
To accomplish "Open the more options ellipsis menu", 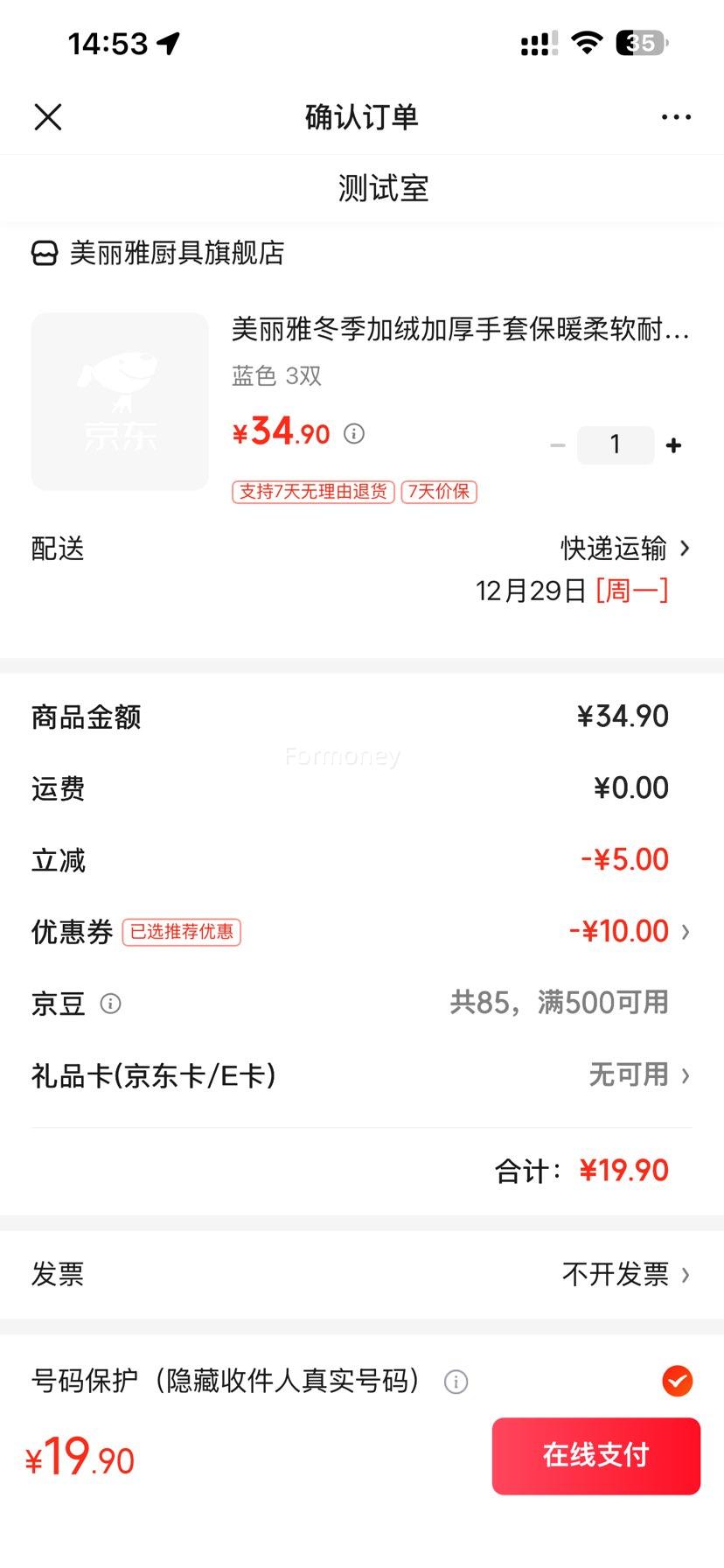I will (676, 116).
